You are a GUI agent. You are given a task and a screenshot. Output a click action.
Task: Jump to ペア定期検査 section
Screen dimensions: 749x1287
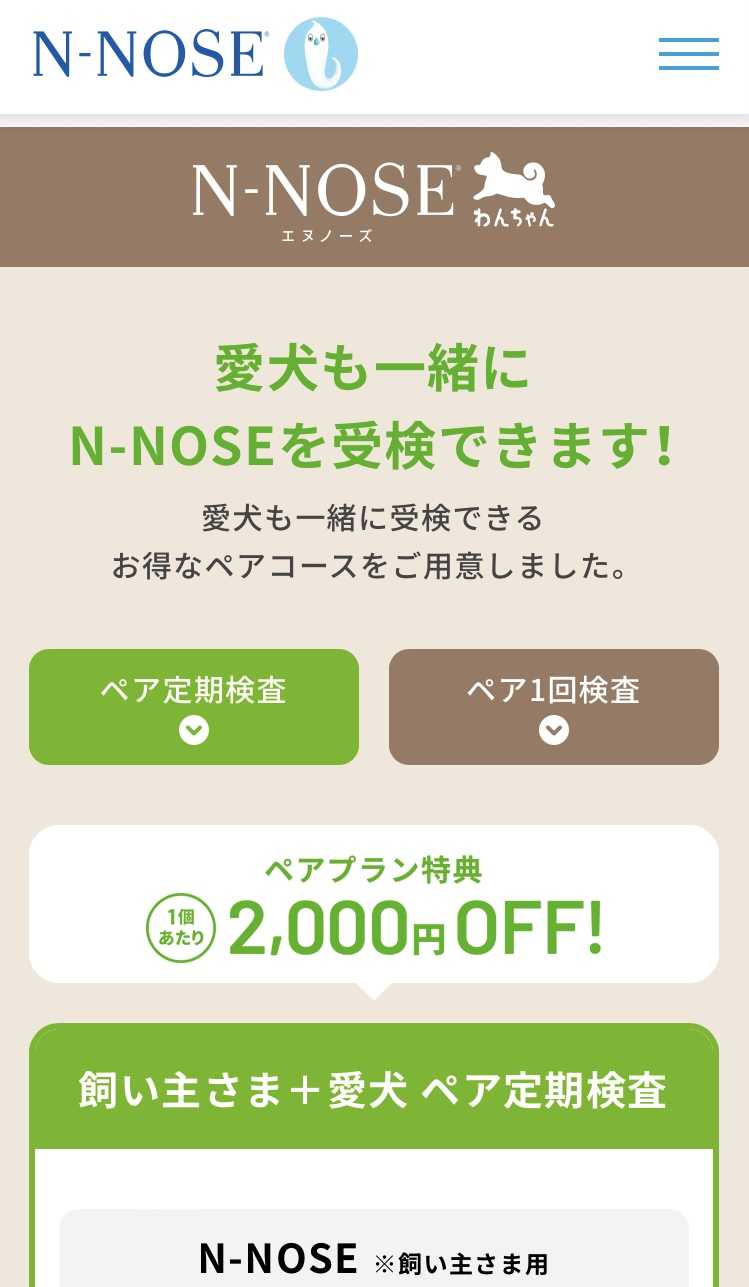[194, 707]
